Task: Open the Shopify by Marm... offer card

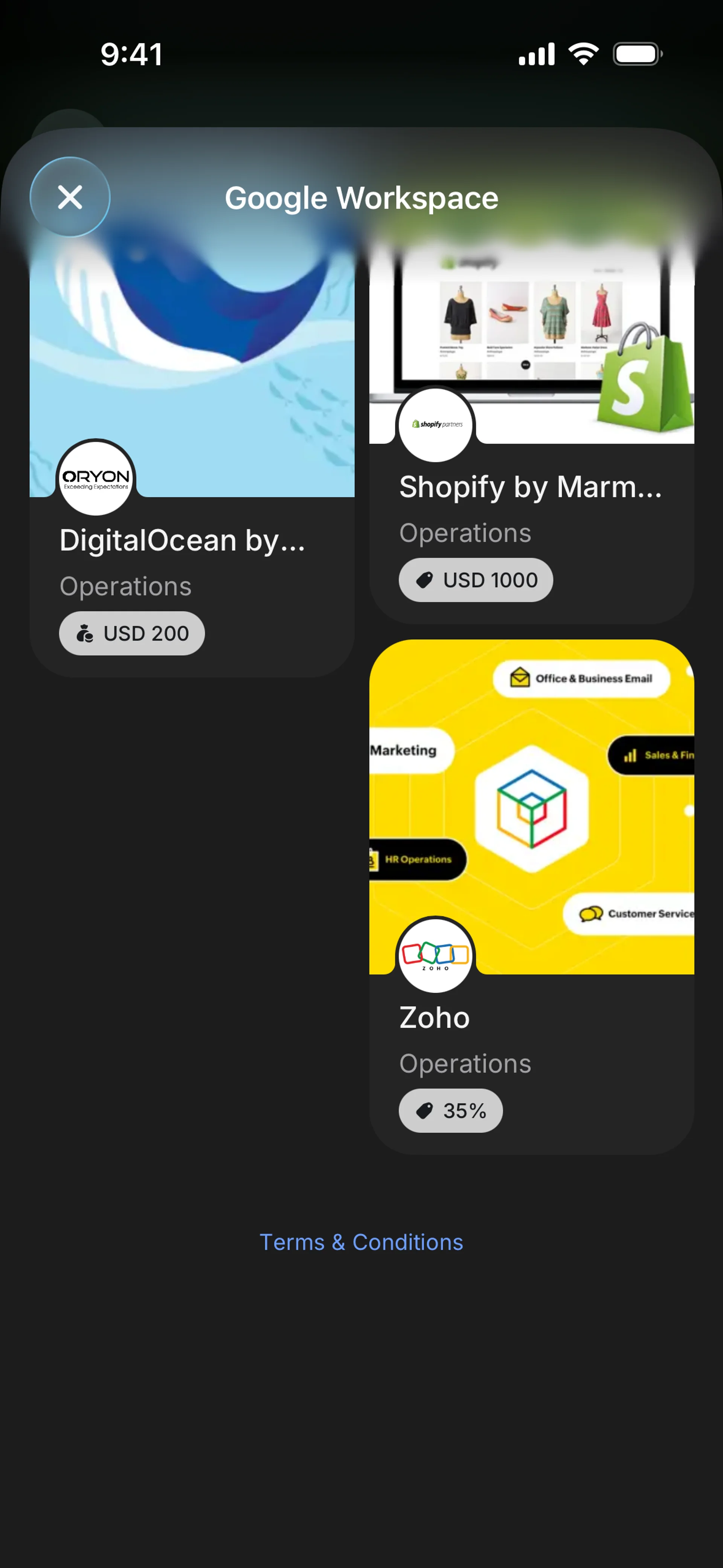Action: (x=531, y=438)
